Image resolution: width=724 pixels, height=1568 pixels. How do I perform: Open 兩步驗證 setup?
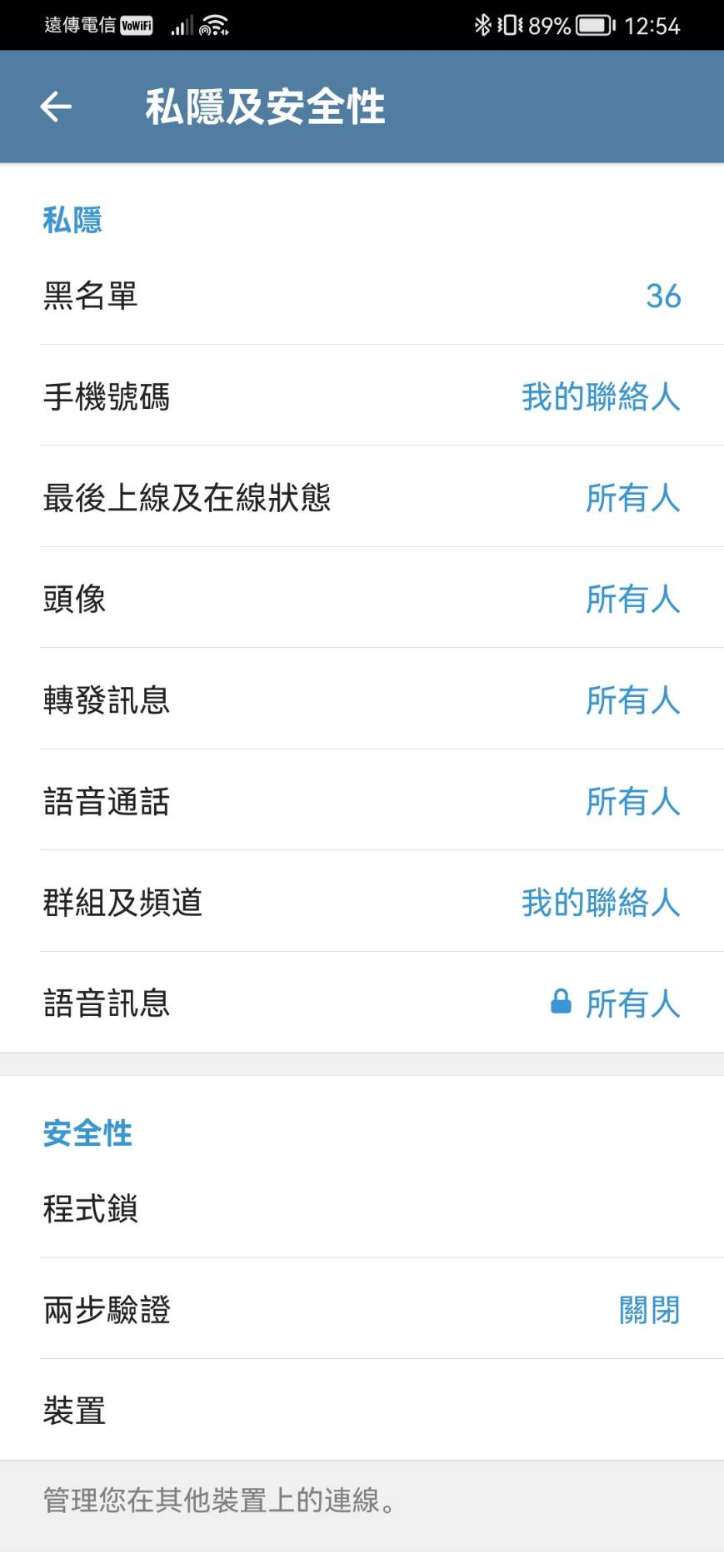pyautogui.click(x=362, y=1310)
